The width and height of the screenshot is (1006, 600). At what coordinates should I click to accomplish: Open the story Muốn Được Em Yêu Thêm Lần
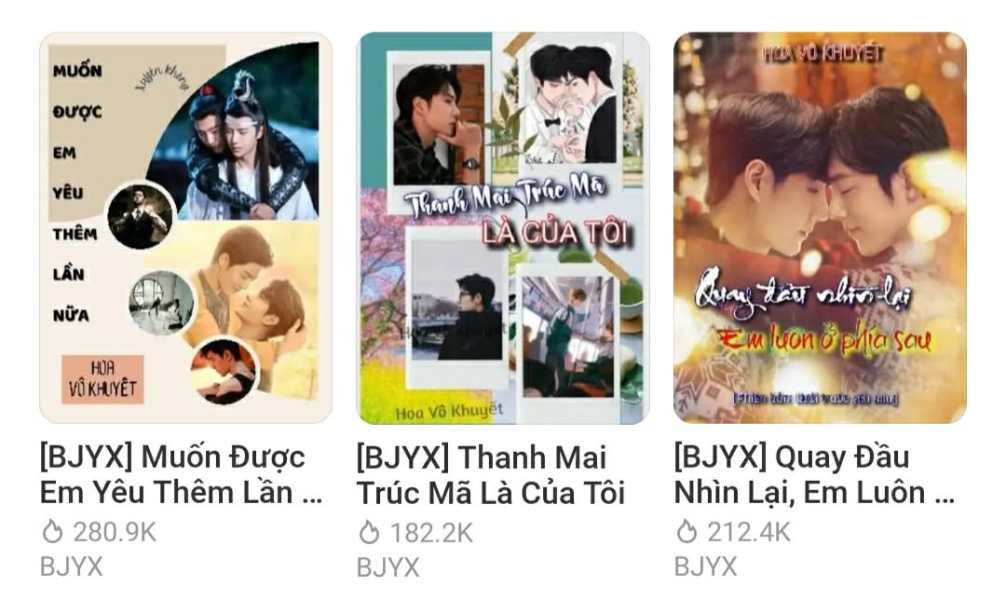(x=185, y=228)
